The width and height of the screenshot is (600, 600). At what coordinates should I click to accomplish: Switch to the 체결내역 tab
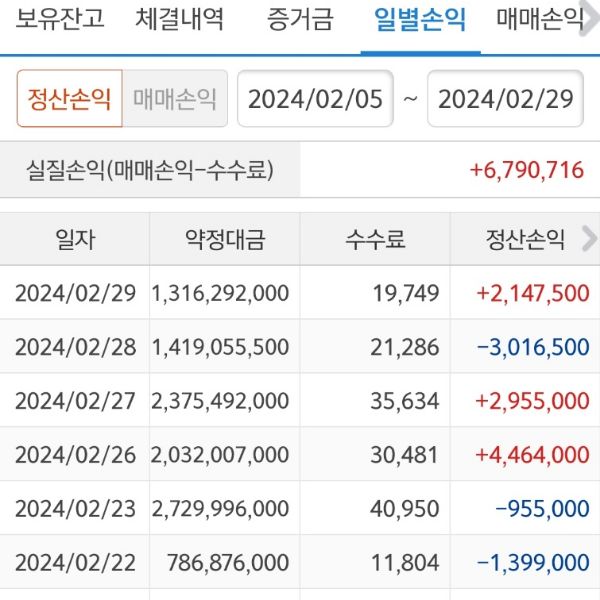[180, 20]
